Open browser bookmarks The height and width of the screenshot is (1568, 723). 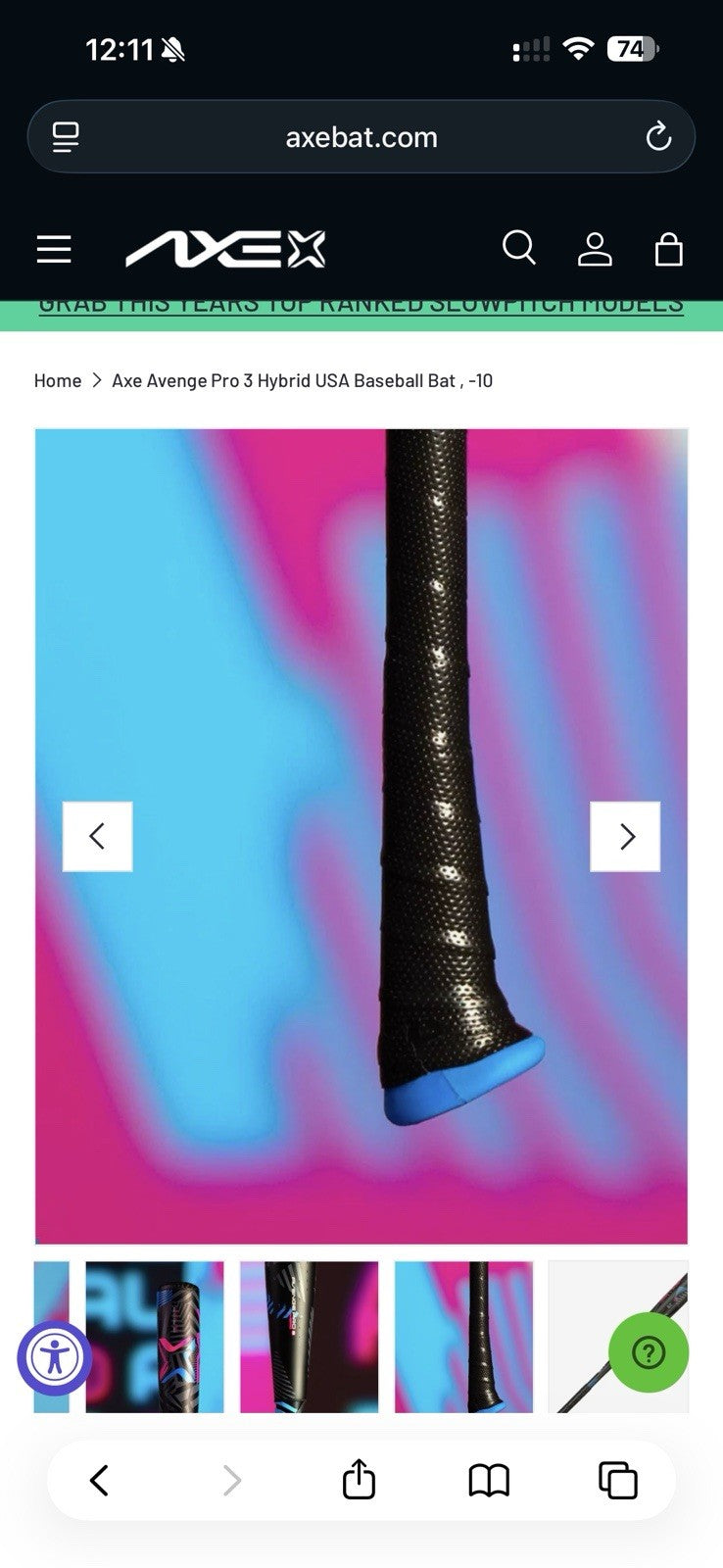tap(489, 1480)
